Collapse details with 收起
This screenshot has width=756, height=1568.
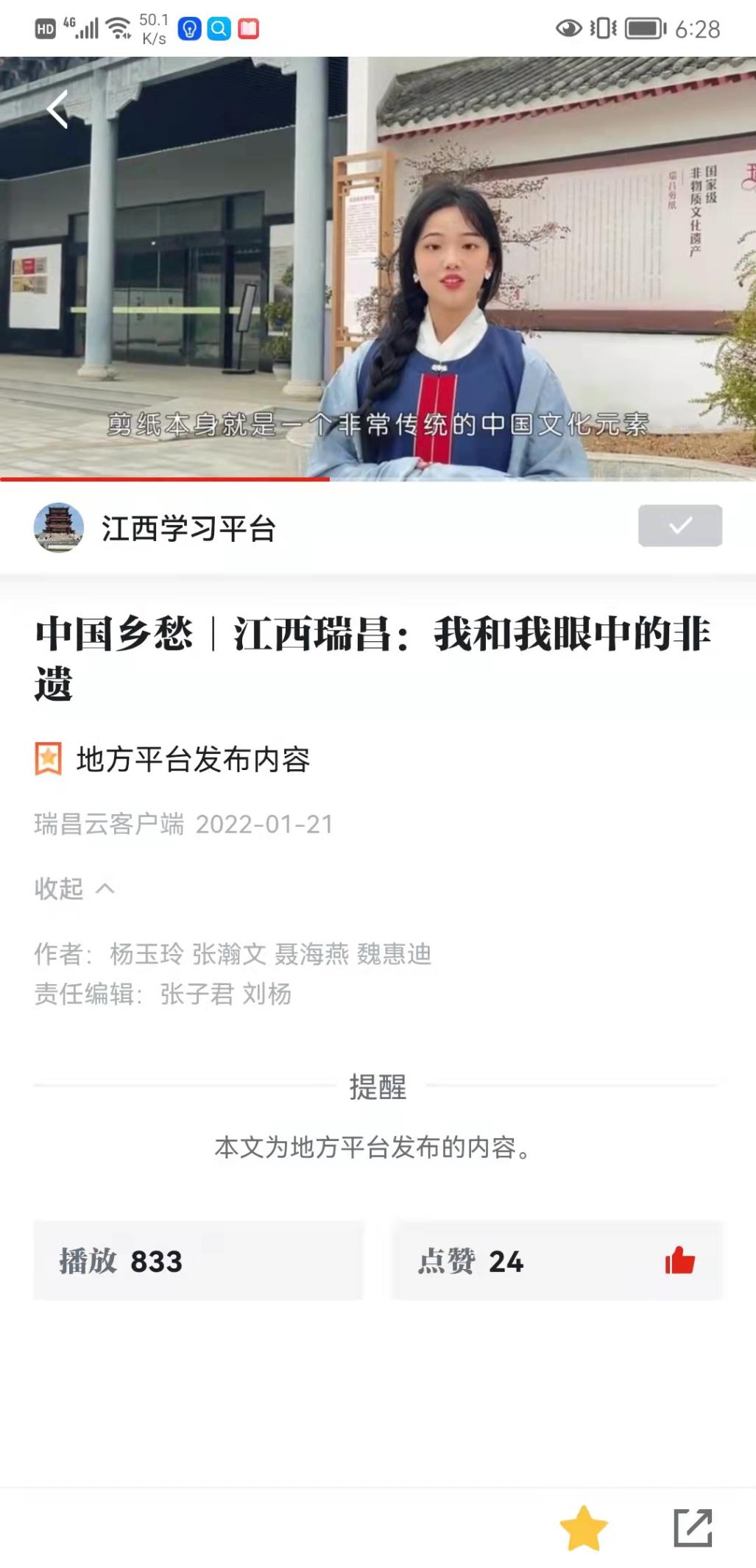[74, 889]
